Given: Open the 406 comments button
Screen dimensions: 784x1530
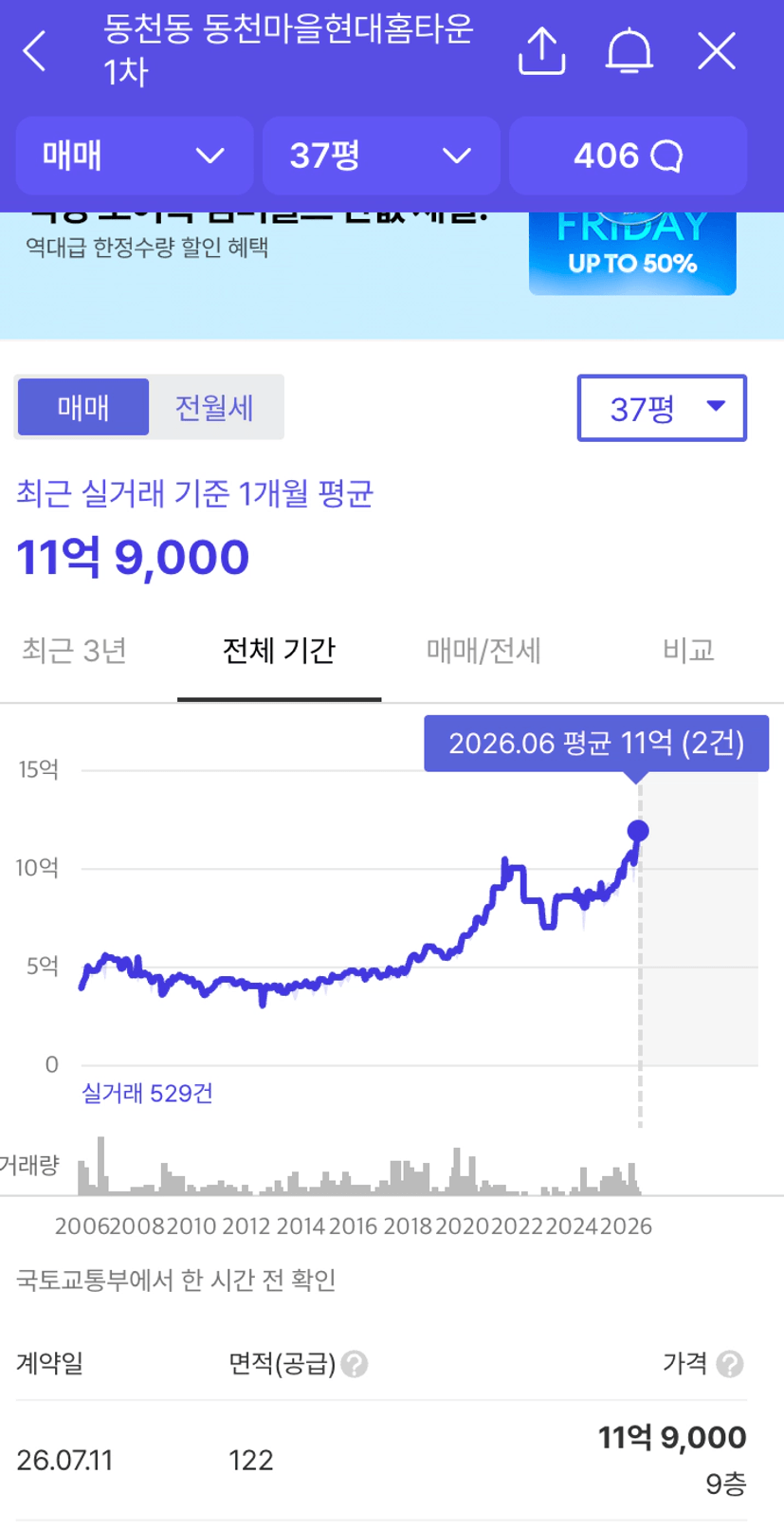Looking at the screenshot, I should tap(628, 156).
